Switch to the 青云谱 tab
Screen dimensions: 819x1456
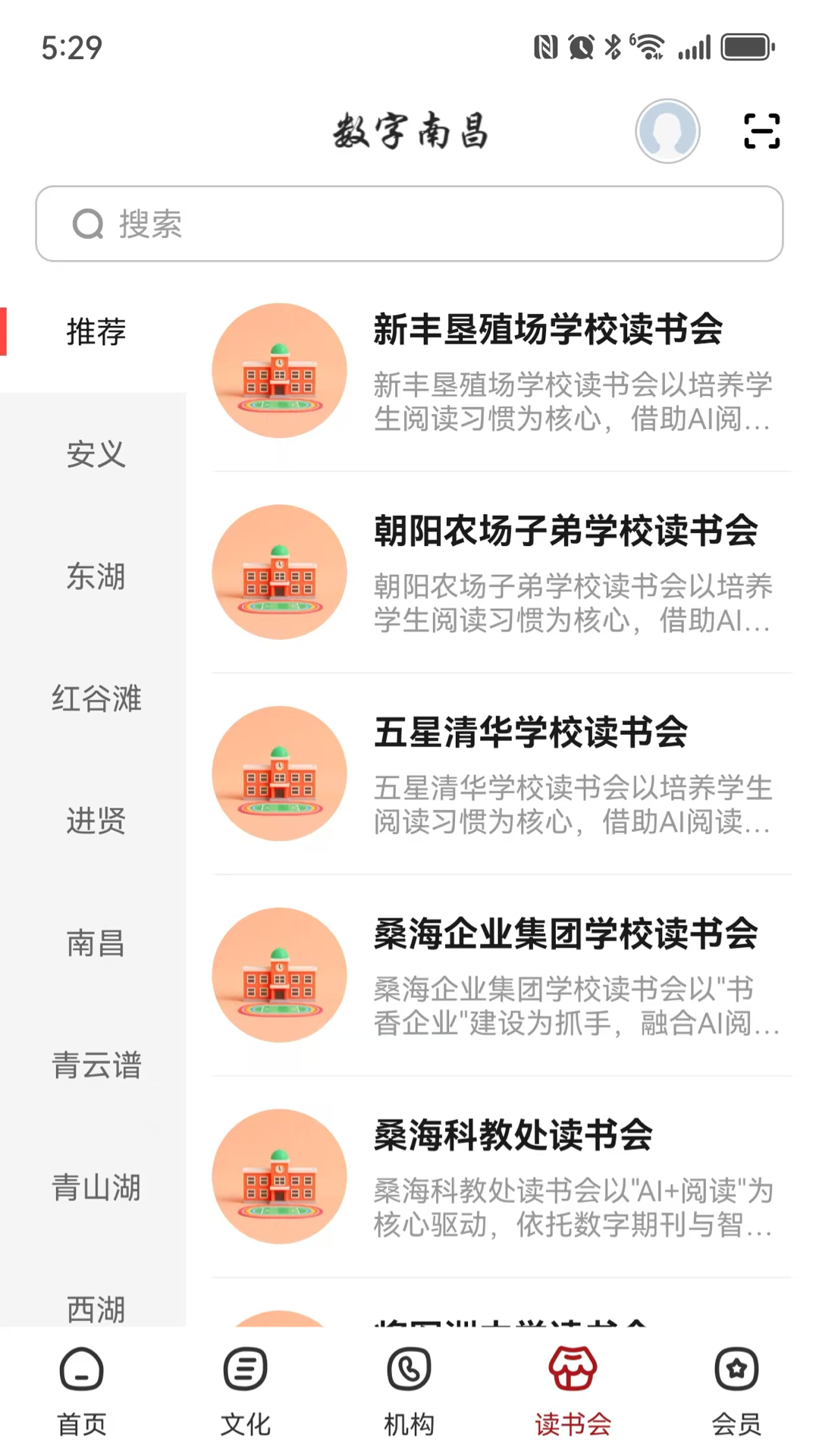tap(96, 1066)
